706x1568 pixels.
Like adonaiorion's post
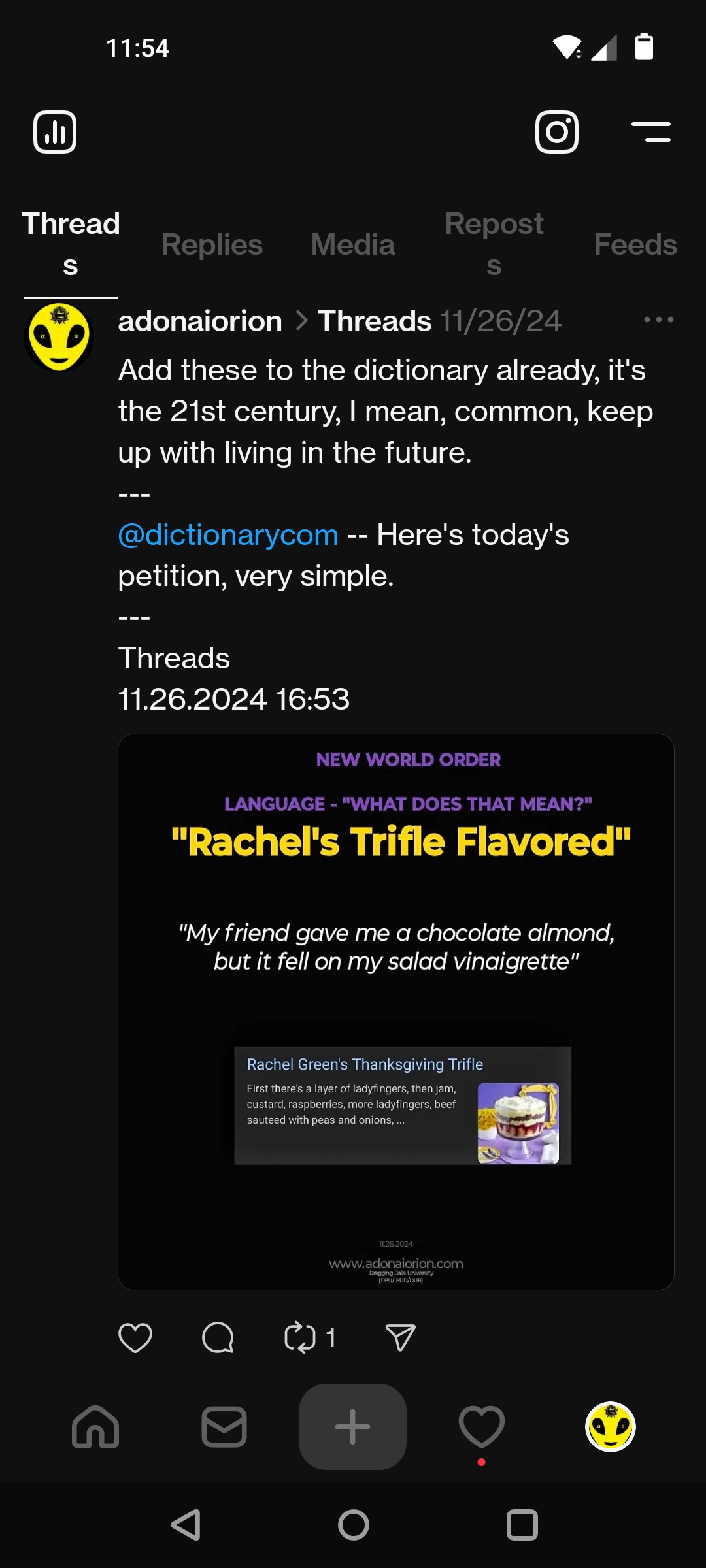click(135, 1337)
